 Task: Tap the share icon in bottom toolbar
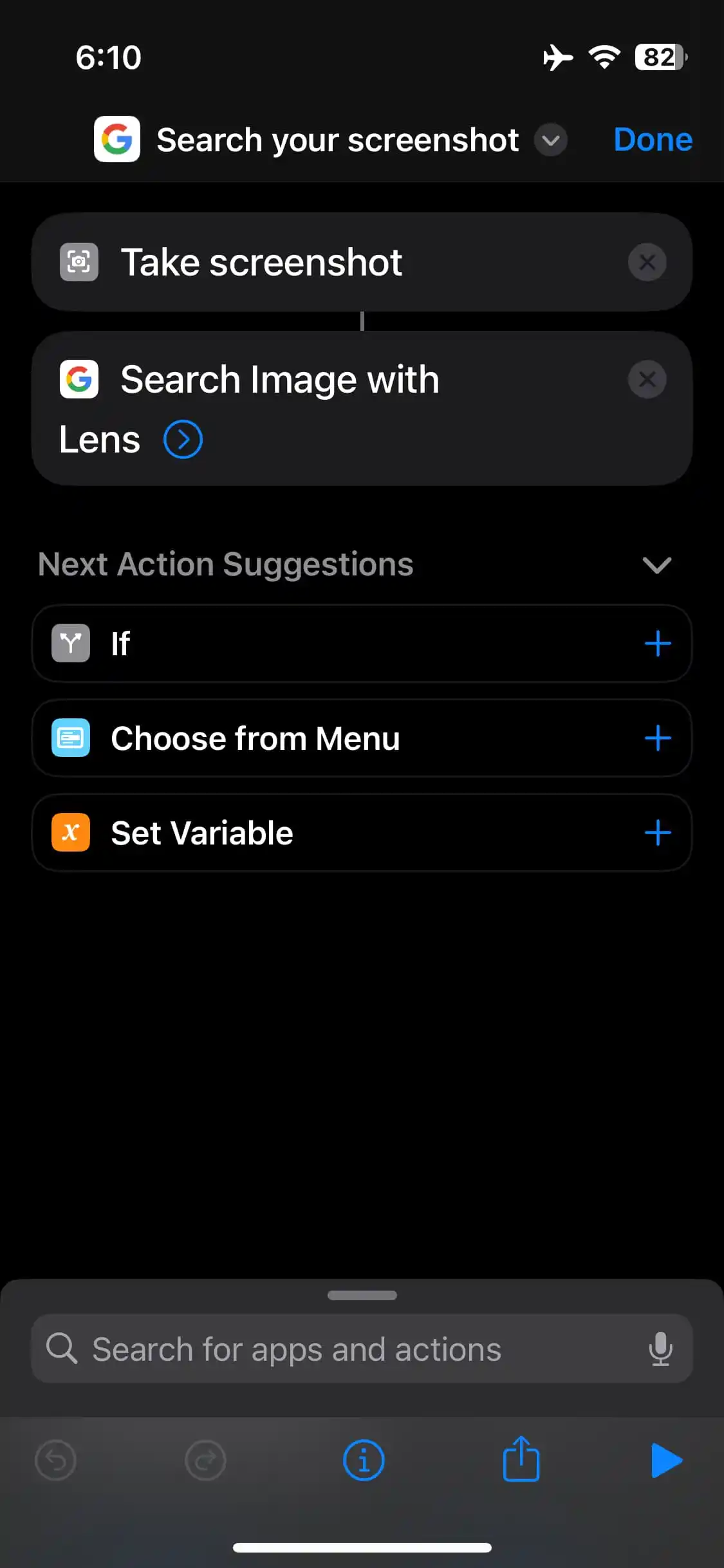point(521,1459)
